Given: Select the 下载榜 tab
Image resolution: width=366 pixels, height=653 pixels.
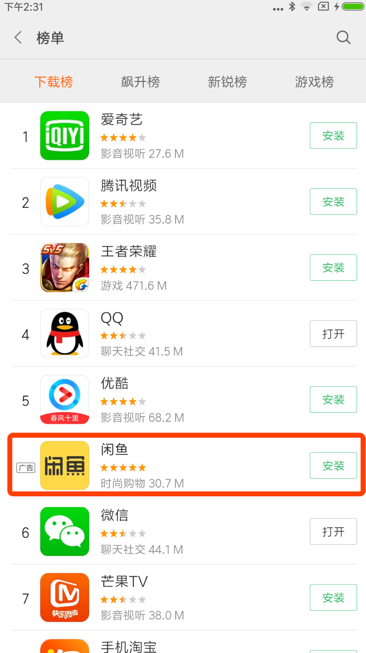Looking at the screenshot, I should (x=53, y=82).
